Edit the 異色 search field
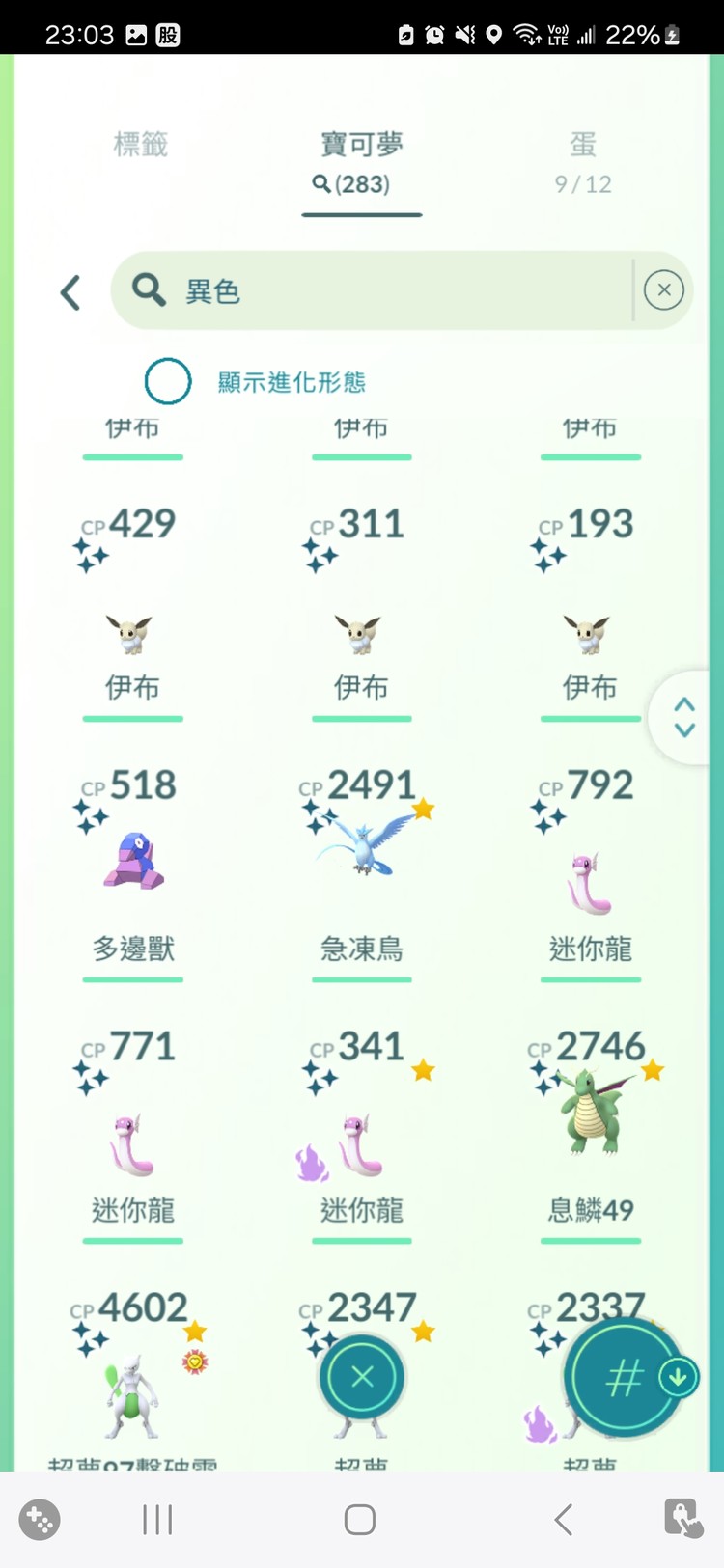 [386, 290]
